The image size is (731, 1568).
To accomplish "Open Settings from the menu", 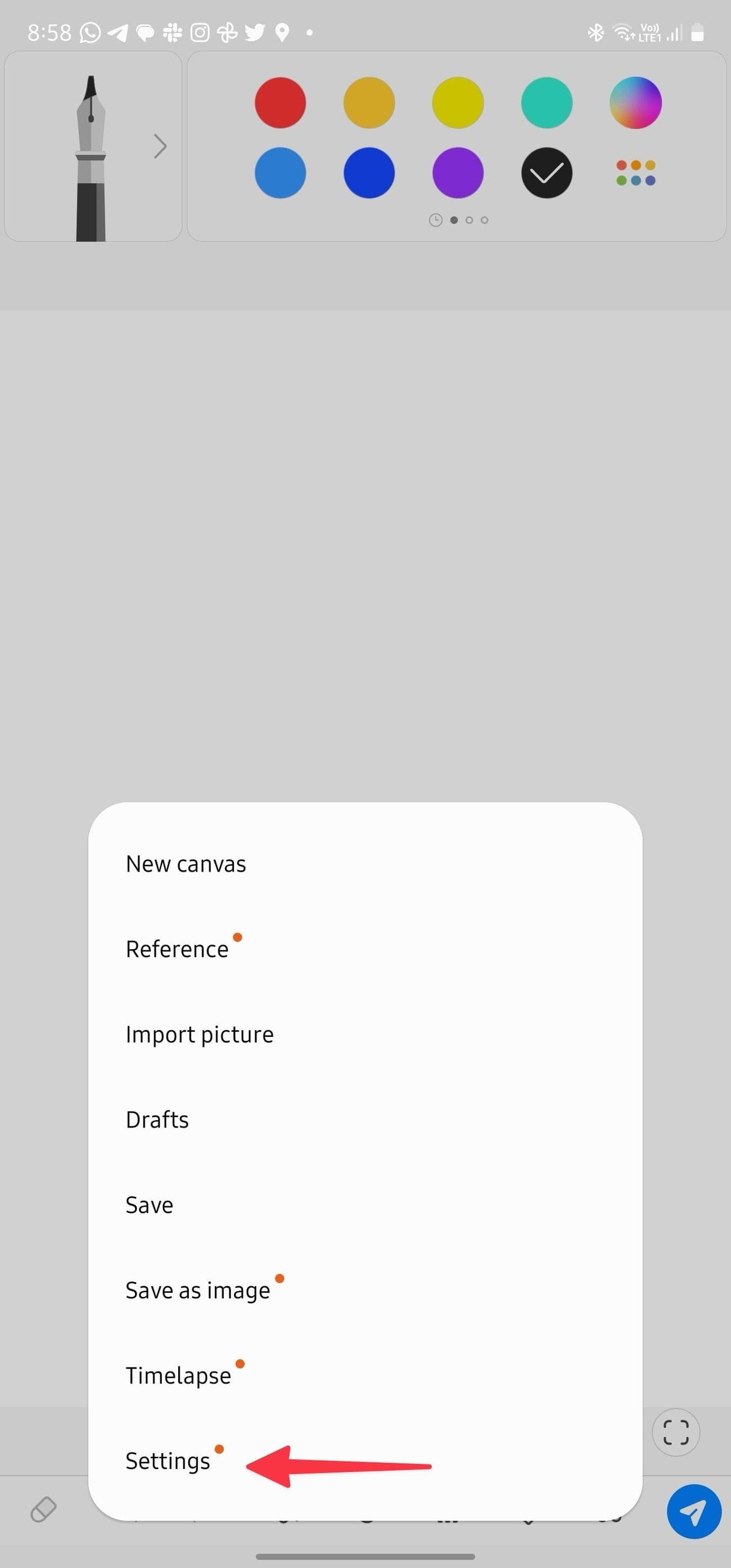I will (168, 1461).
